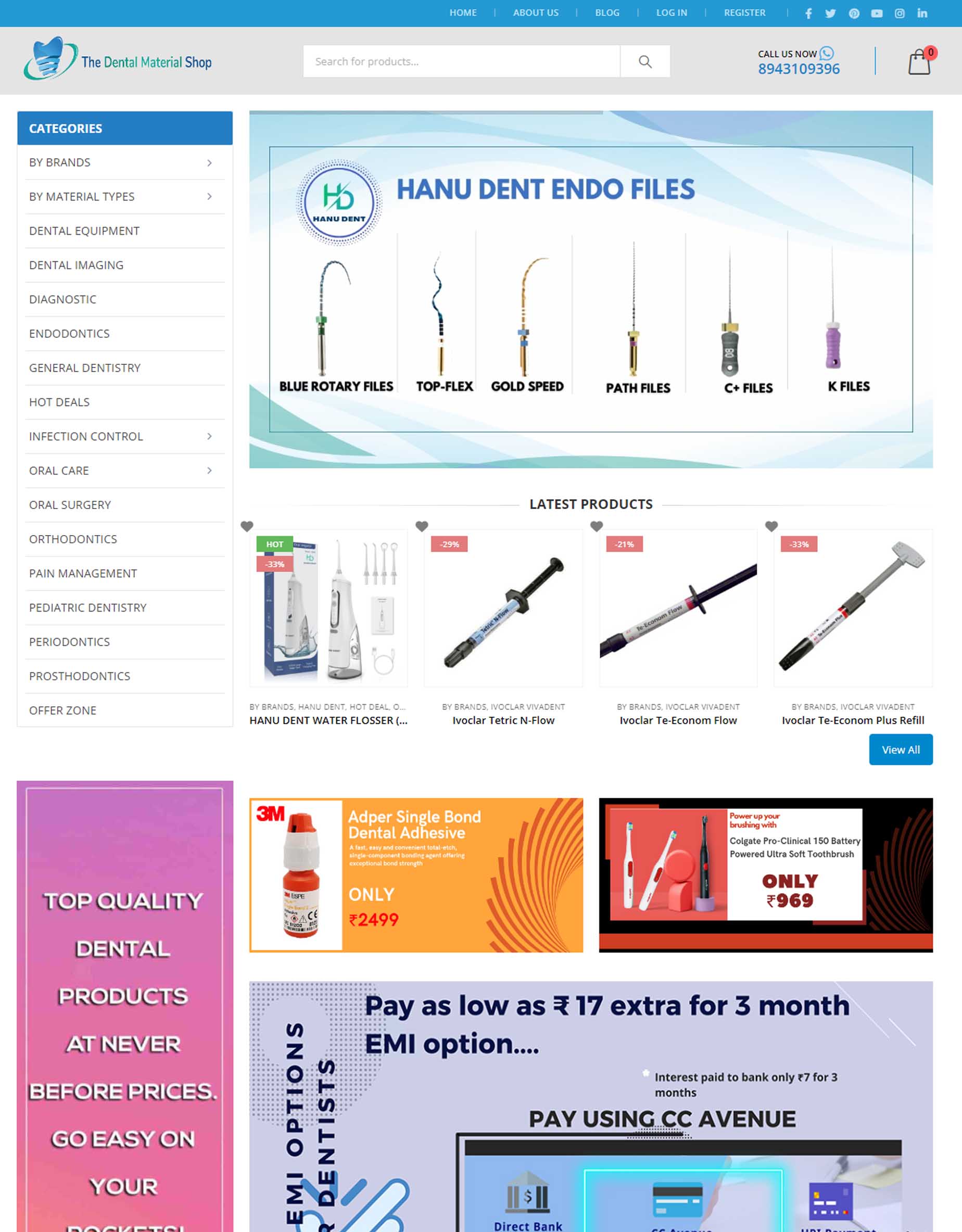This screenshot has width=962, height=1232.
Task: Open the Hot Deals category
Action: [59, 402]
